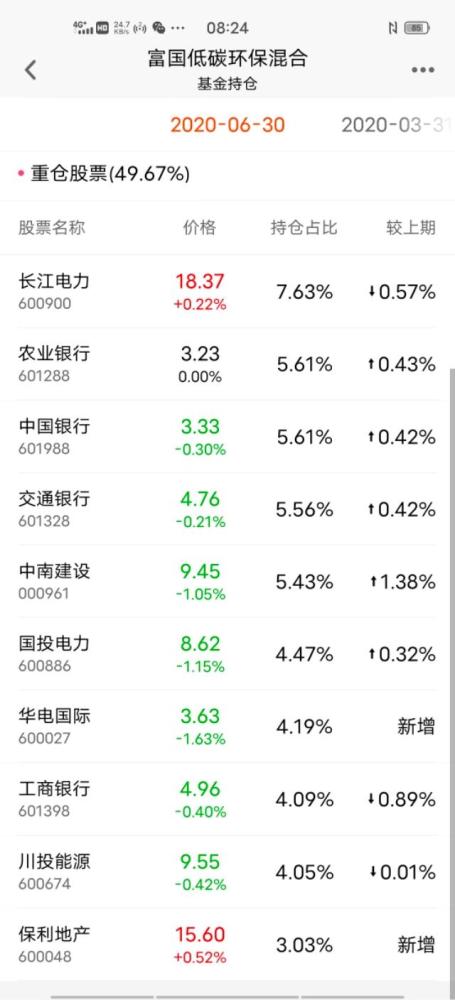Open the 农业银行 stock row
The height and width of the screenshot is (1000, 455).
click(x=227, y=364)
